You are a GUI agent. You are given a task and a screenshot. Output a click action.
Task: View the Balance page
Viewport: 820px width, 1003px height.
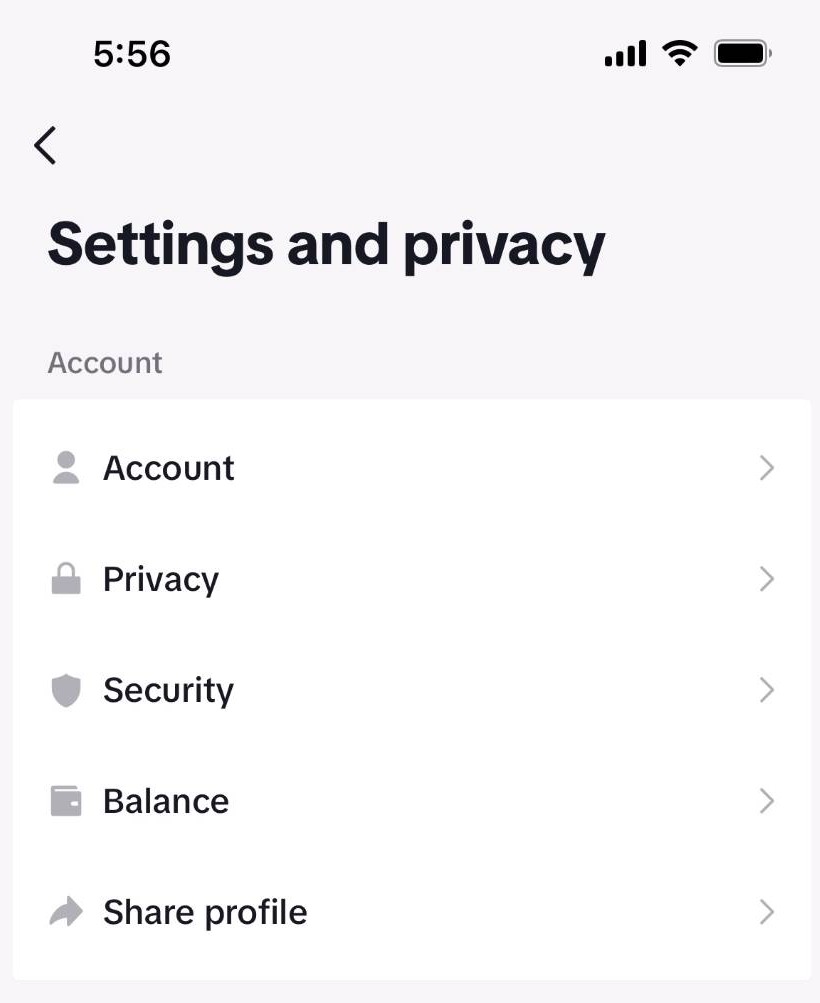tap(410, 801)
